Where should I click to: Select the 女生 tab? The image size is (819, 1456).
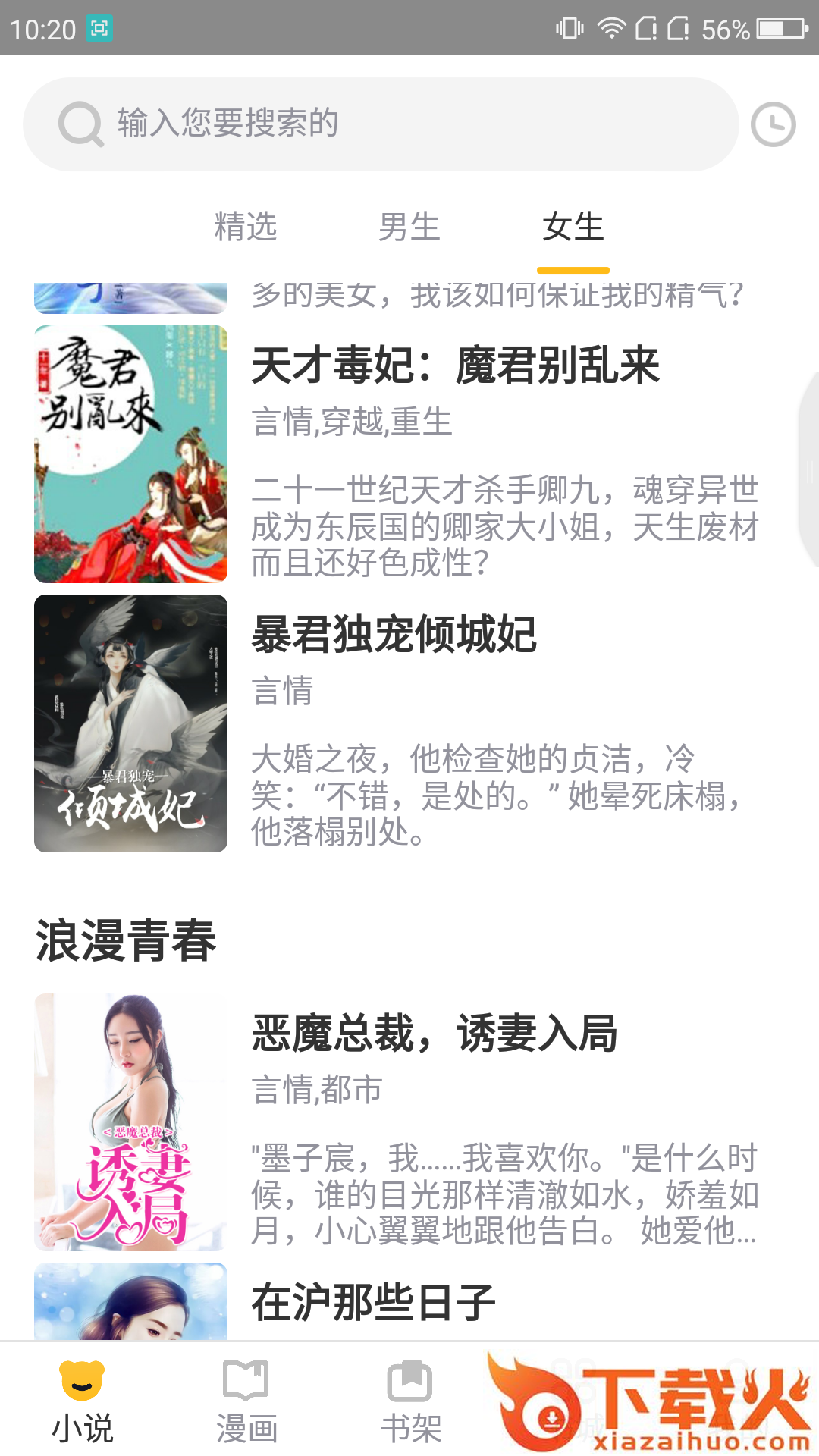point(573,227)
